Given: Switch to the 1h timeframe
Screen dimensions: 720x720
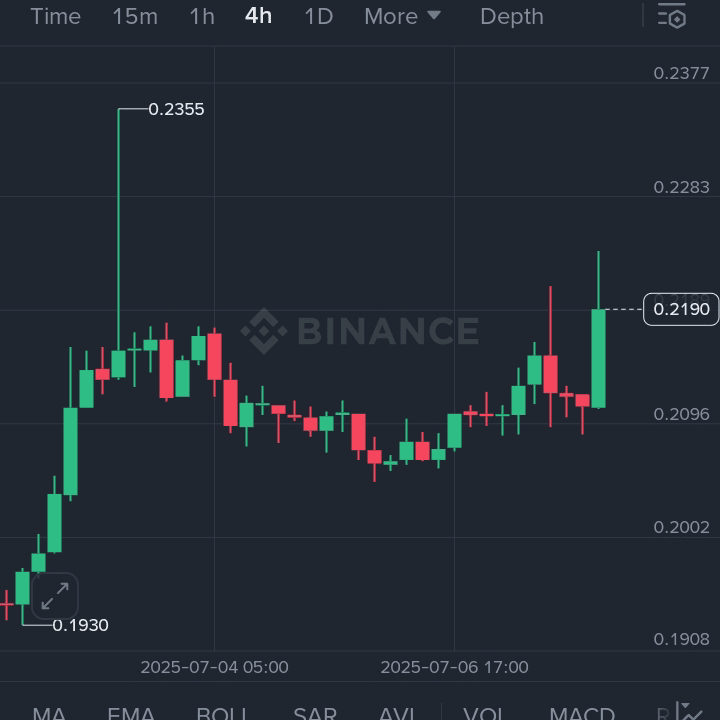Looking at the screenshot, I should tap(202, 16).
